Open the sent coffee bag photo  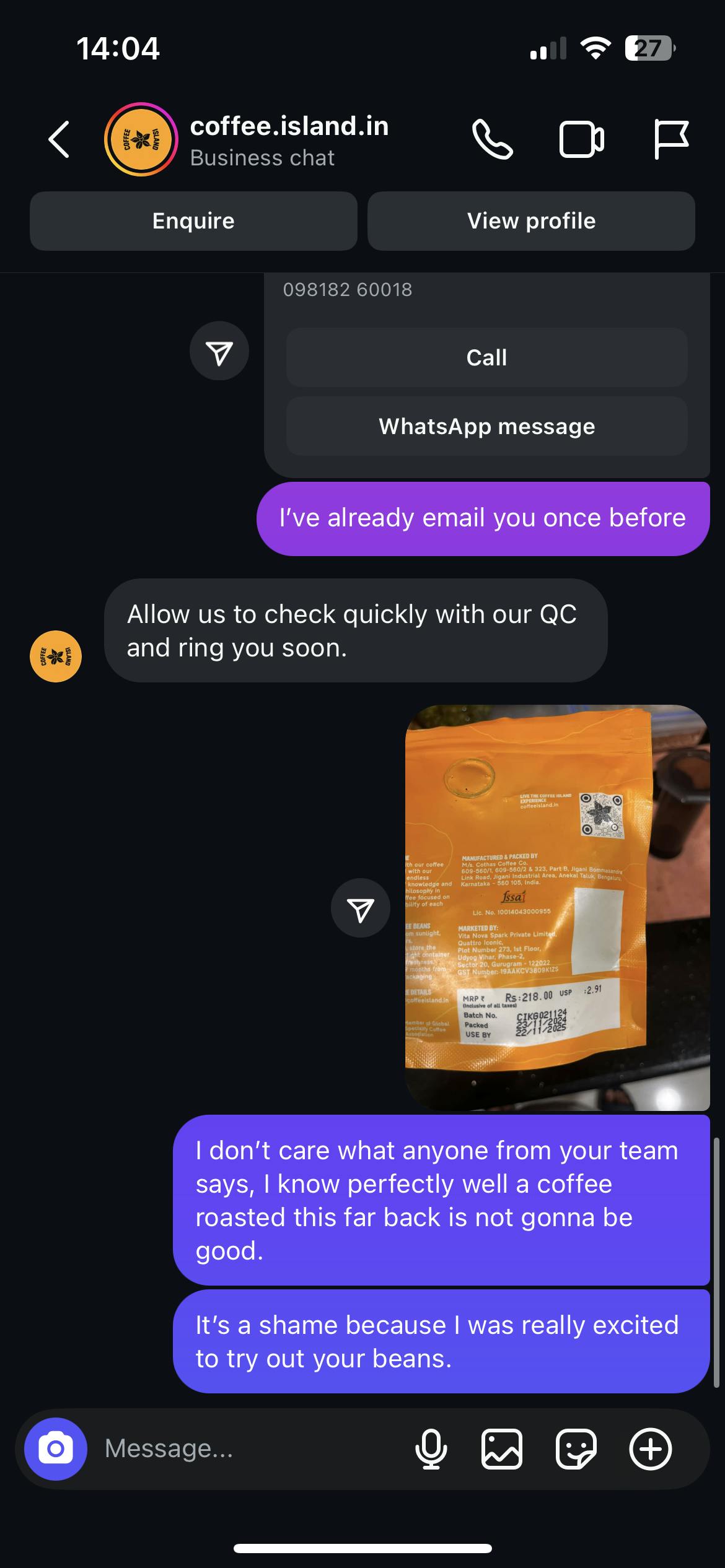[x=557, y=907]
